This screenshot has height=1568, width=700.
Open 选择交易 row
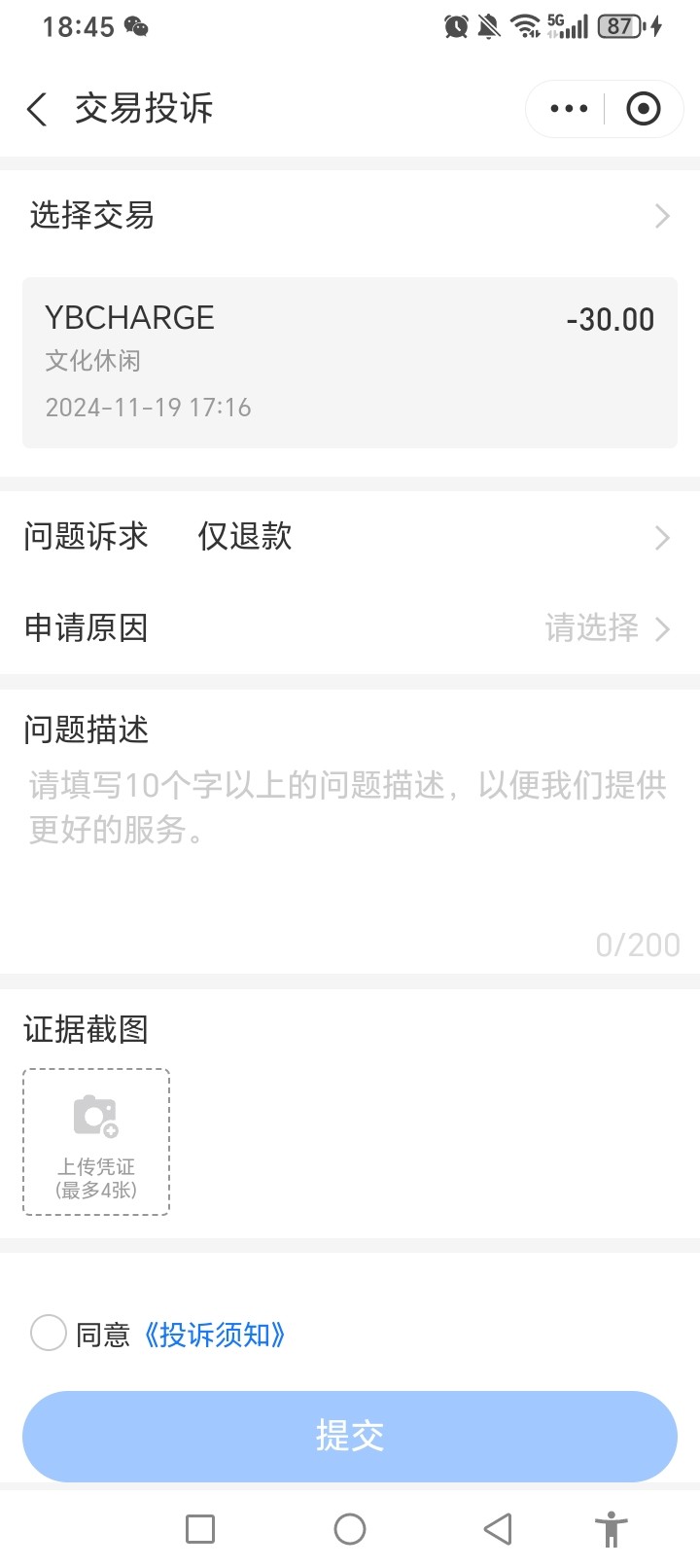coord(350,215)
